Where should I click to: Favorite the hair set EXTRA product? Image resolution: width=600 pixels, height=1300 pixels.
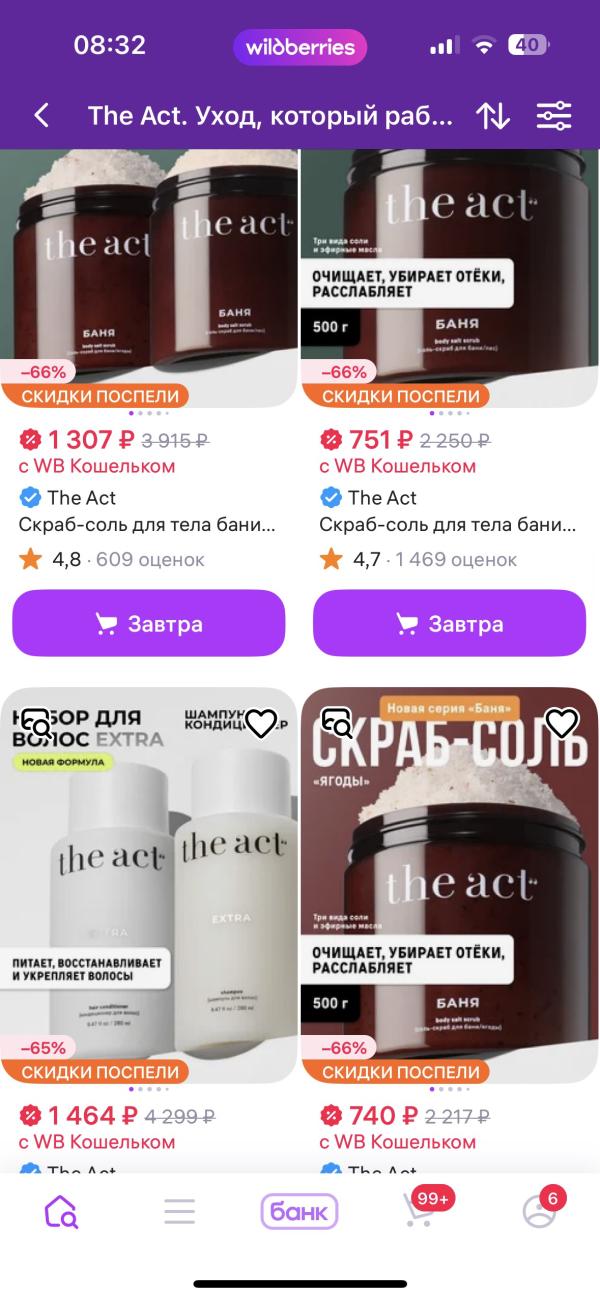[261, 723]
